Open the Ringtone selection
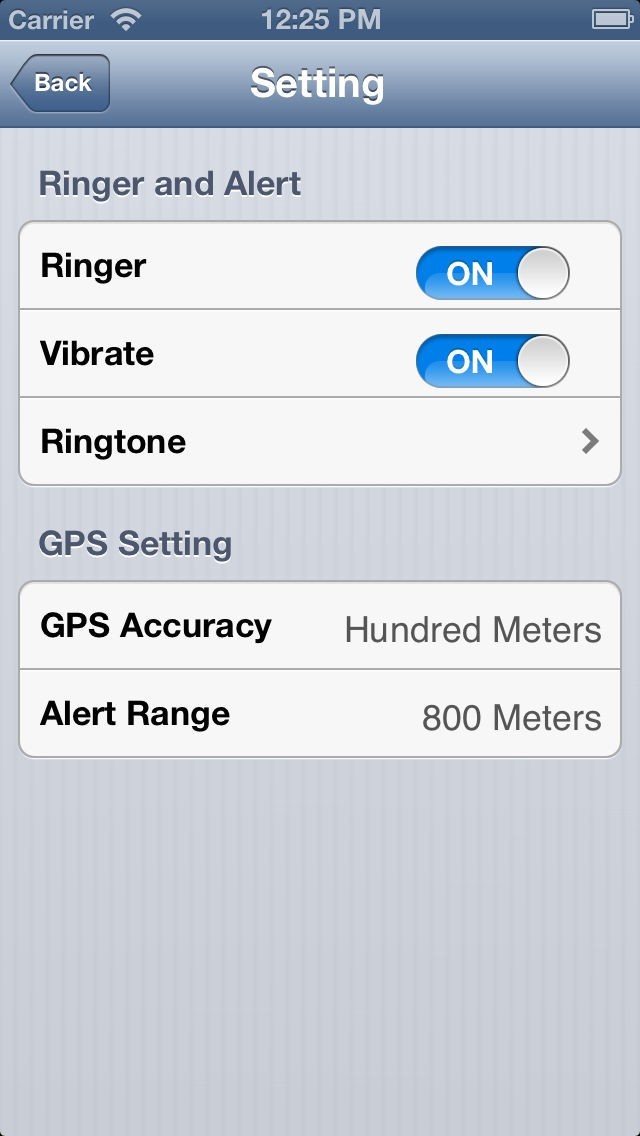 click(320, 441)
